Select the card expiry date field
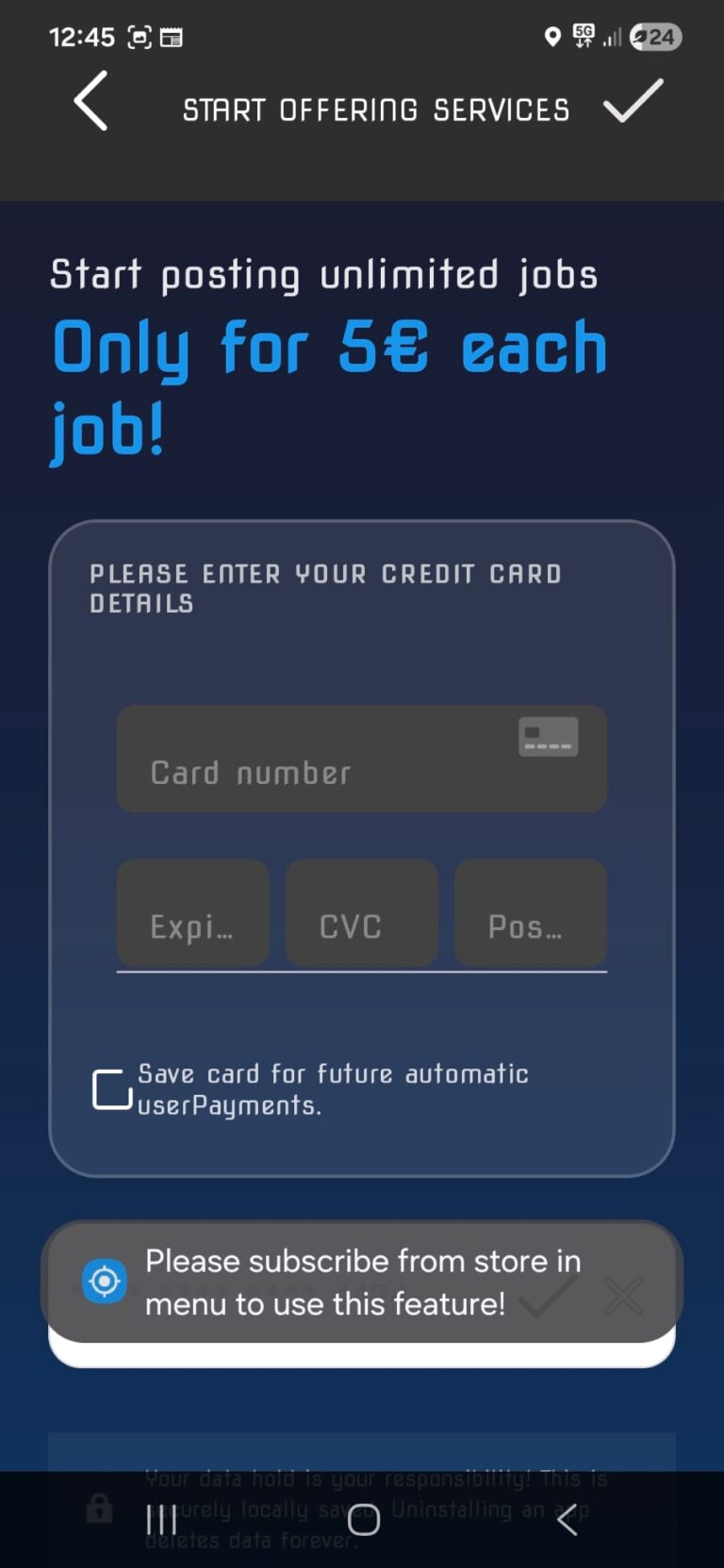Viewport: 724px width, 1568px height. tap(193, 913)
